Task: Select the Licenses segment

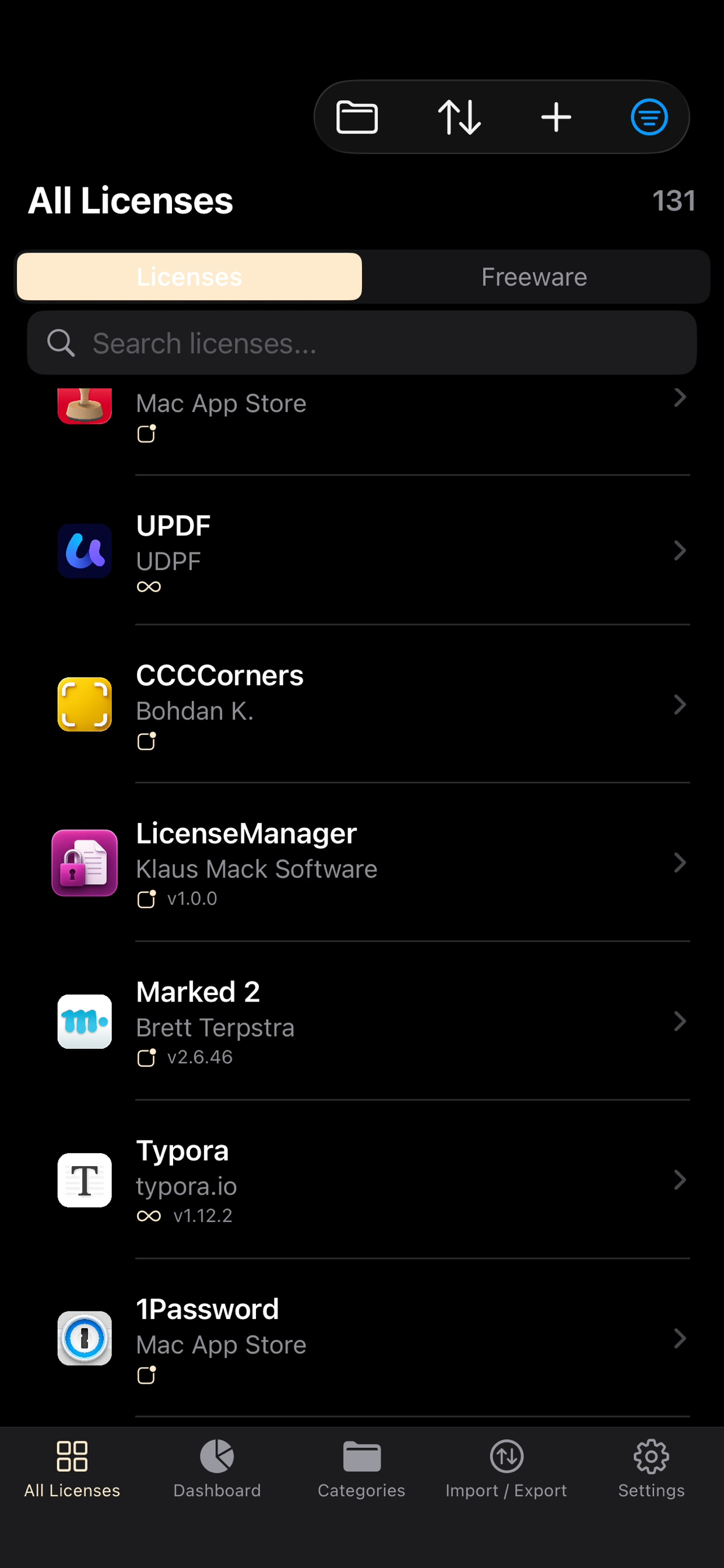Action: point(189,277)
